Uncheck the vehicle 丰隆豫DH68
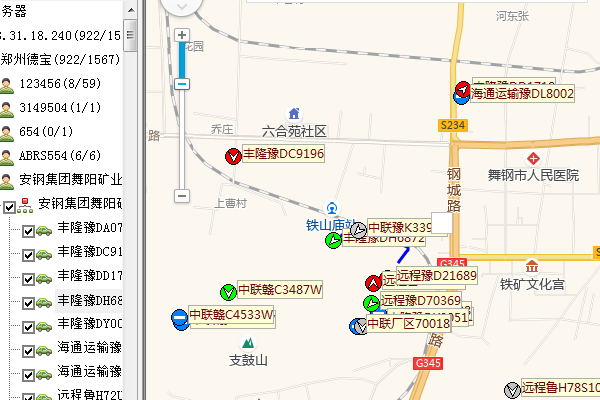600x400 pixels. [x=28, y=301]
